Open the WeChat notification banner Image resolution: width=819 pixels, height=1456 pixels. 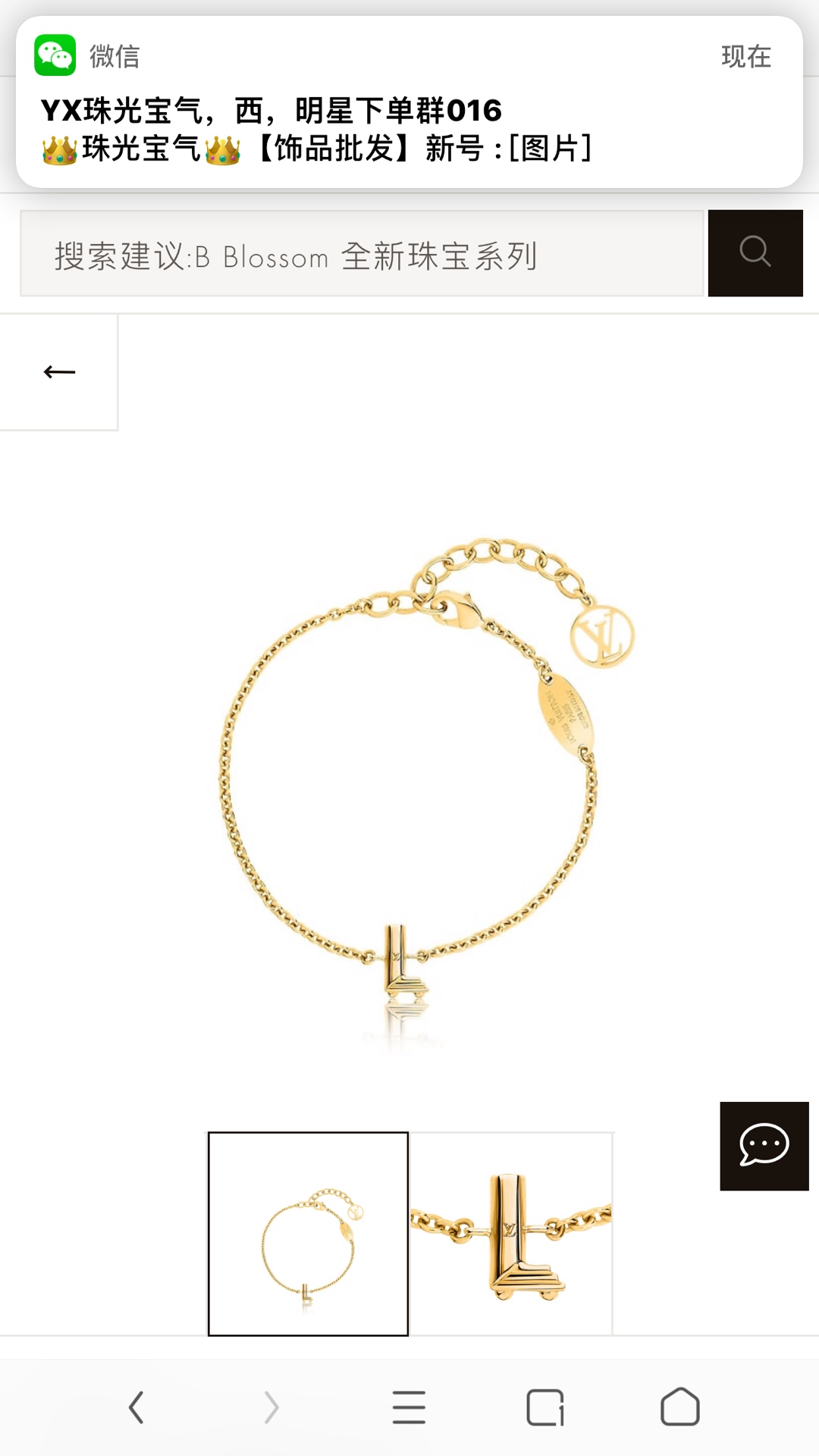(x=409, y=102)
